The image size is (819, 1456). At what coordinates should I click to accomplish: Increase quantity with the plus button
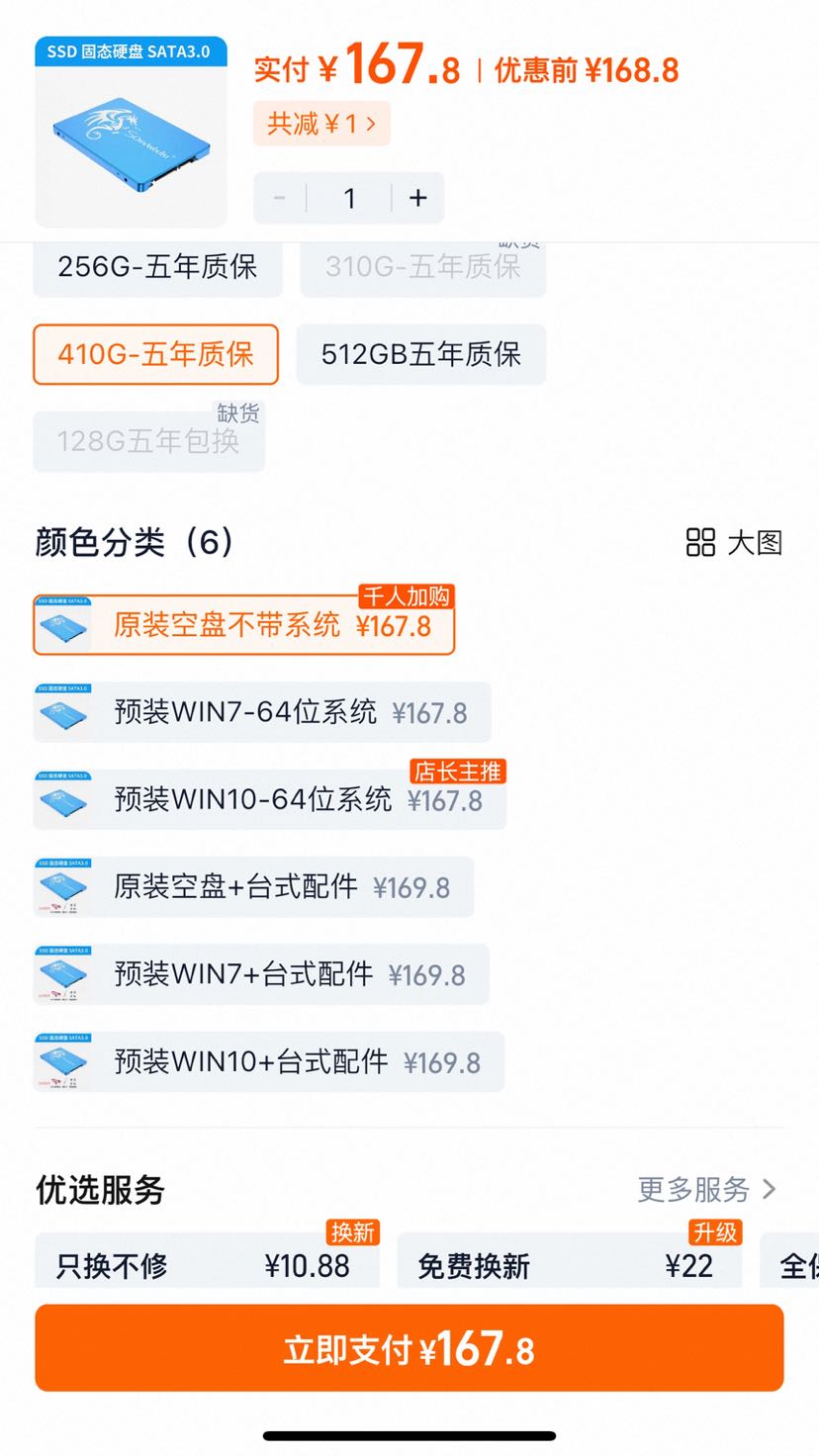click(x=418, y=198)
